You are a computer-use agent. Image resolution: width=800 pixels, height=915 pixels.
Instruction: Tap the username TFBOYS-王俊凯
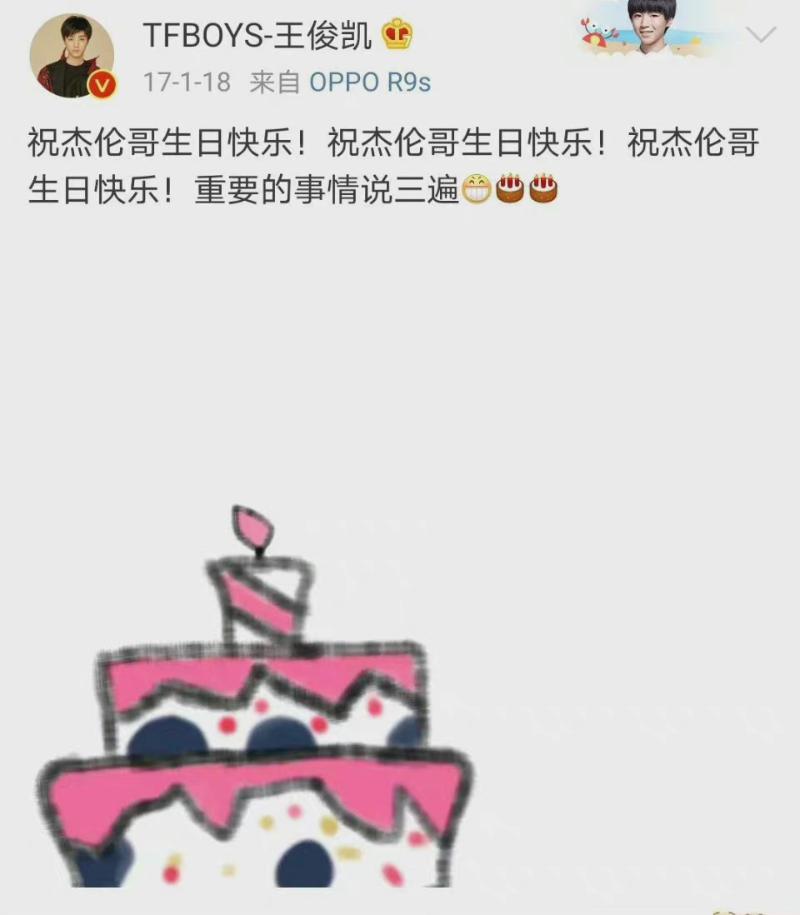[x=257, y=36]
